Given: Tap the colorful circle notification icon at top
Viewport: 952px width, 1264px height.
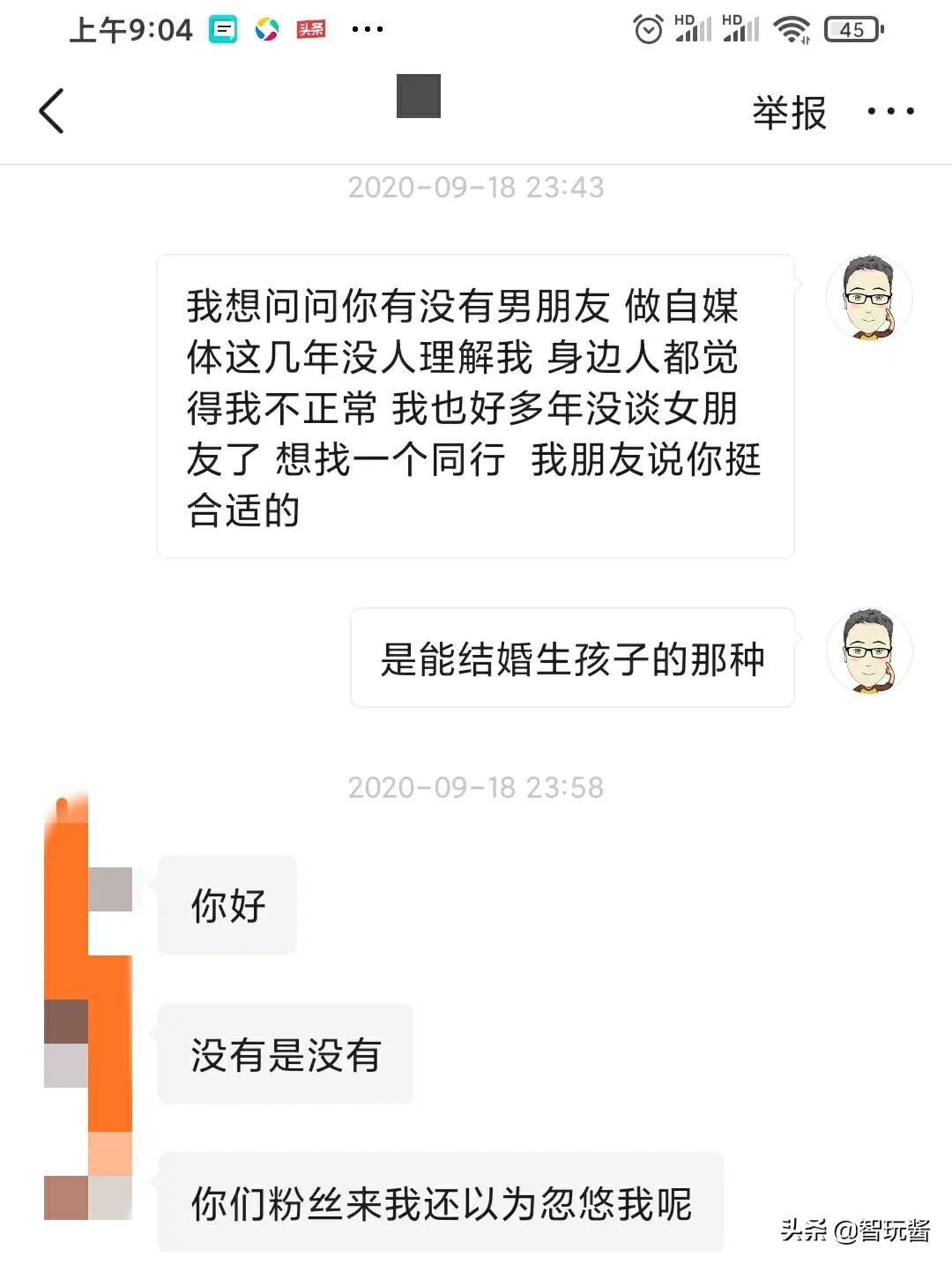Looking at the screenshot, I should pos(267,27).
